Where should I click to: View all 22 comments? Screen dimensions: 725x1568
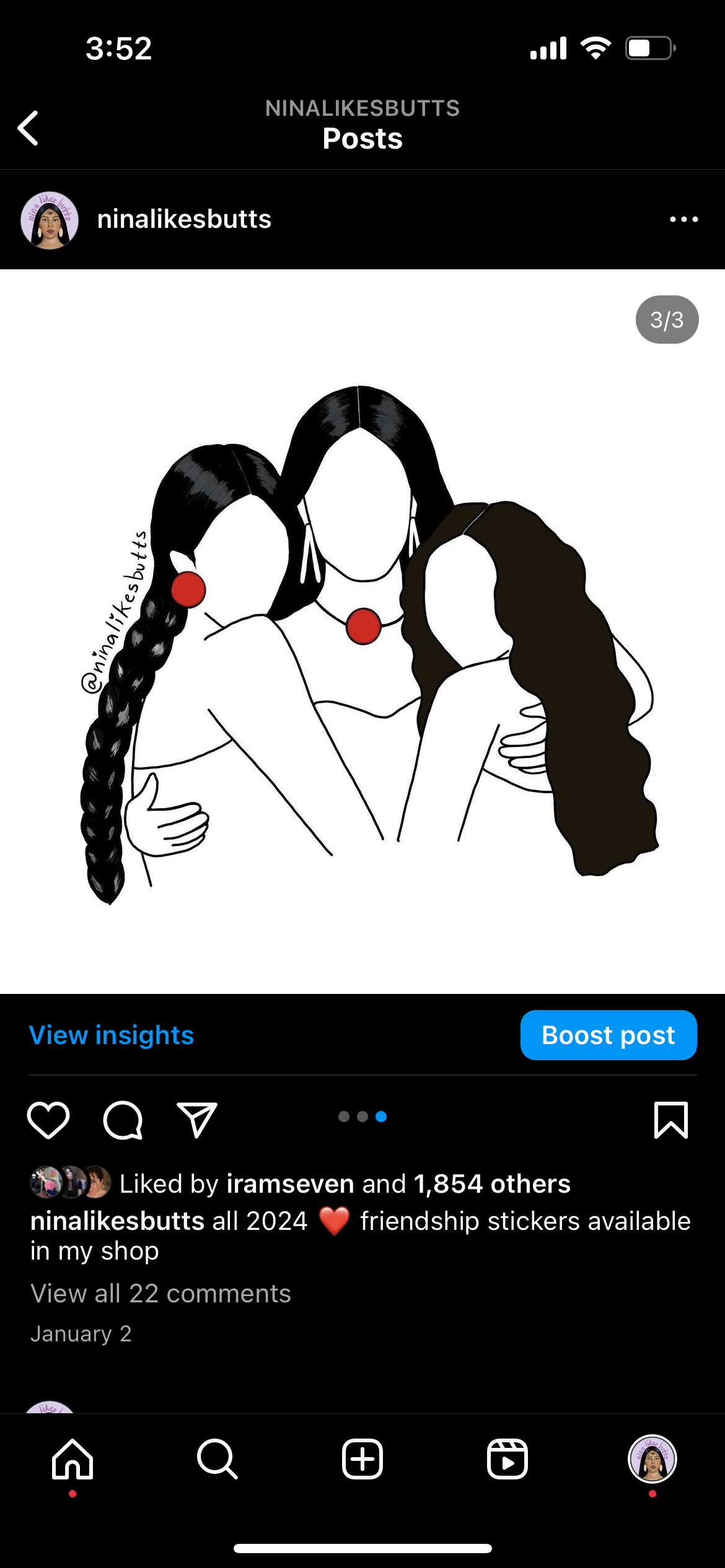[x=160, y=1294]
